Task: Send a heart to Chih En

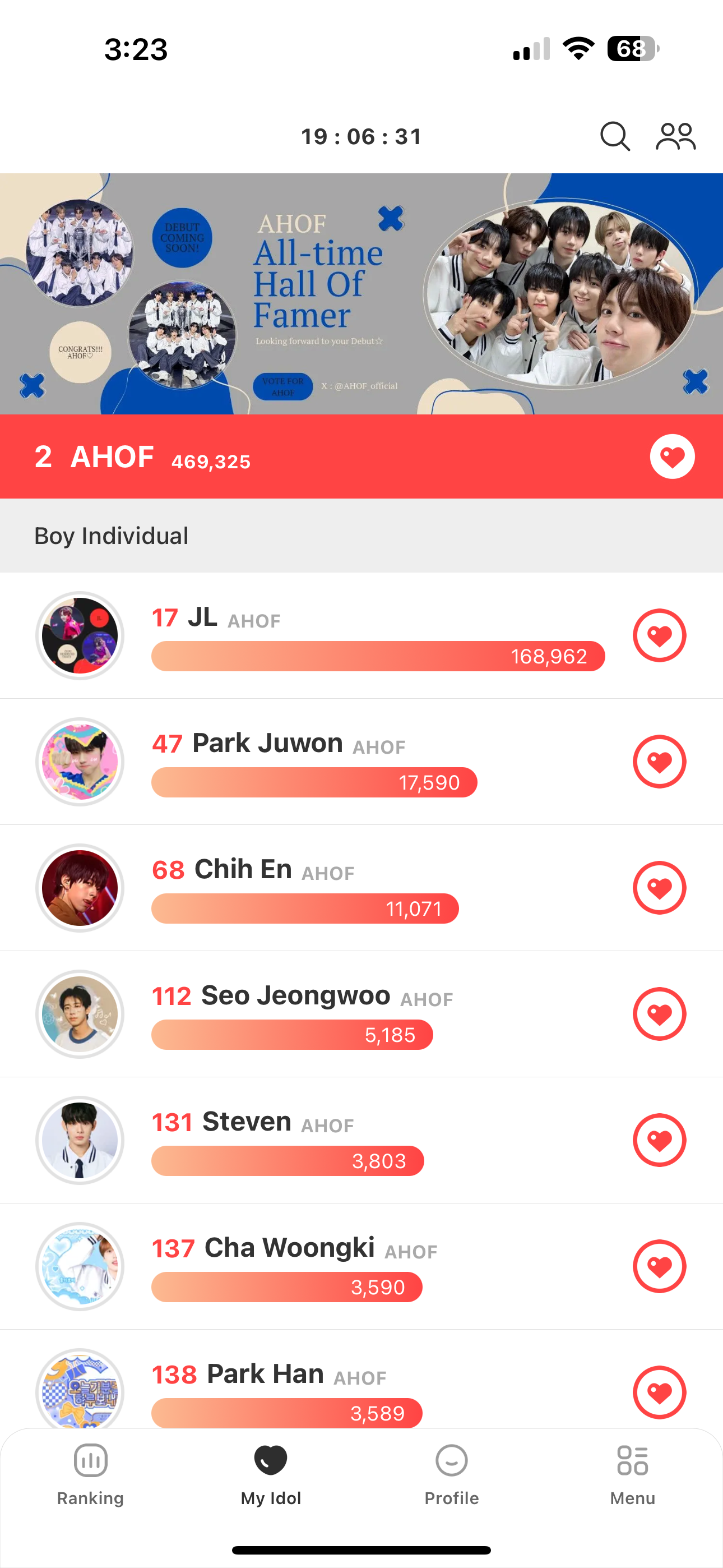Action: tap(659, 888)
